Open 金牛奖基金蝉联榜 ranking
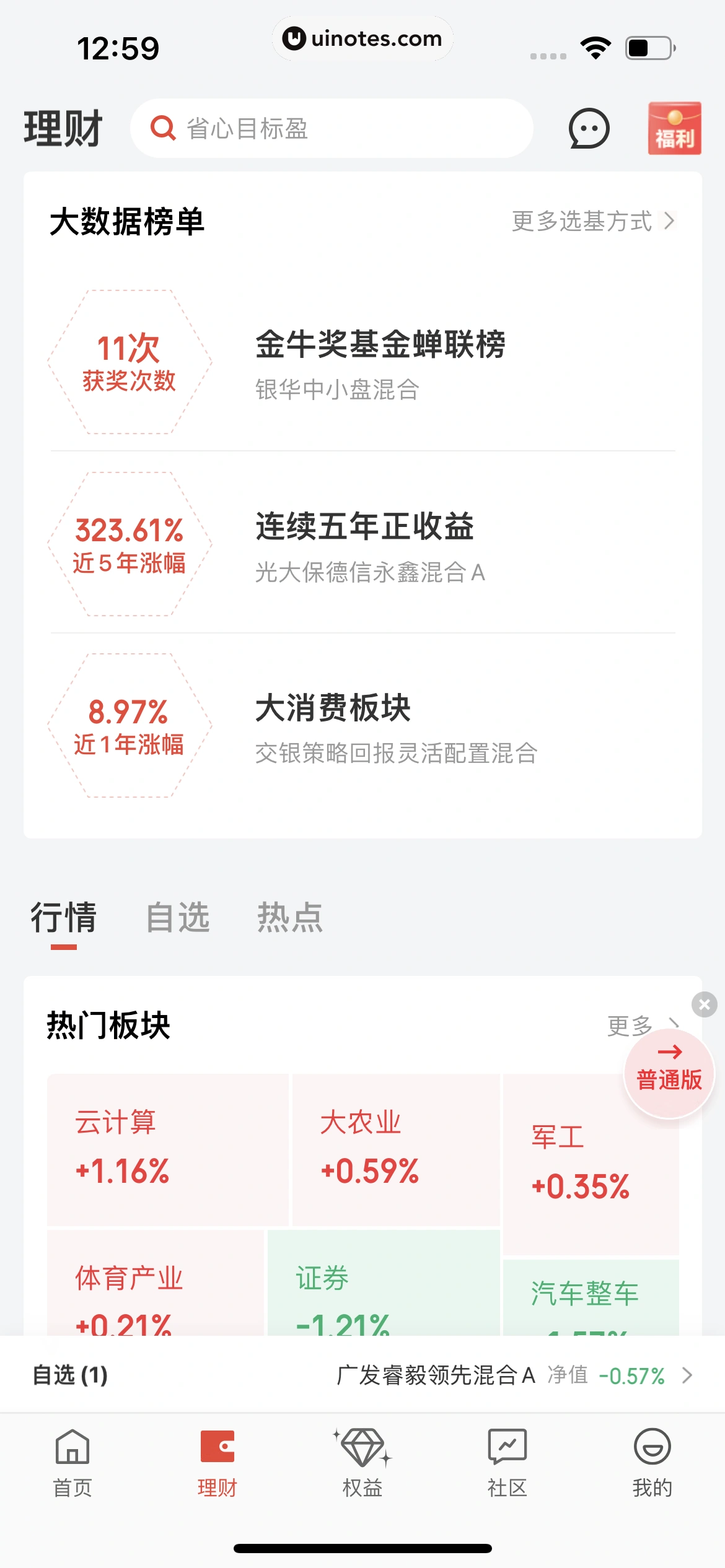The width and height of the screenshot is (725, 1568). pyautogui.click(x=380, y=362)
